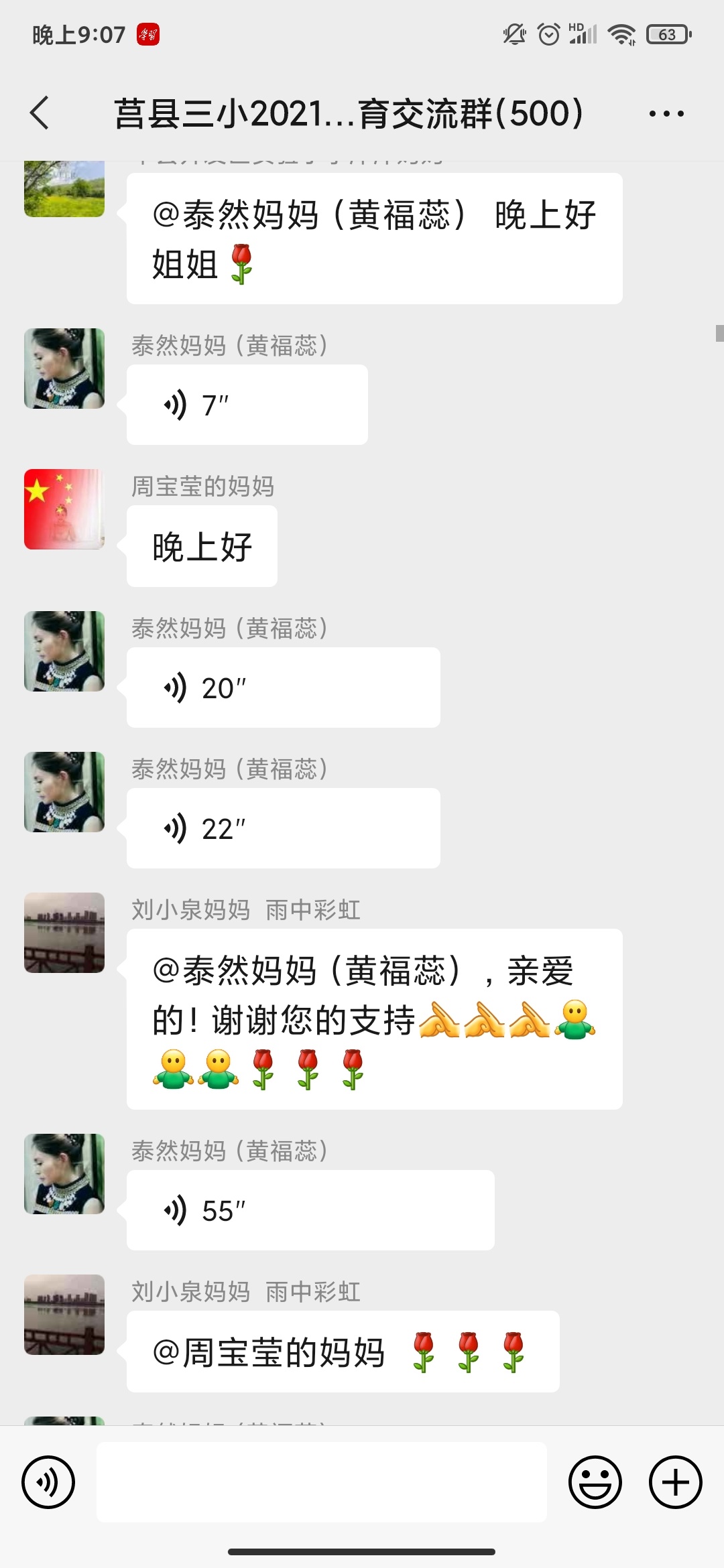Tap the alarm clock status bar icon

548,35
